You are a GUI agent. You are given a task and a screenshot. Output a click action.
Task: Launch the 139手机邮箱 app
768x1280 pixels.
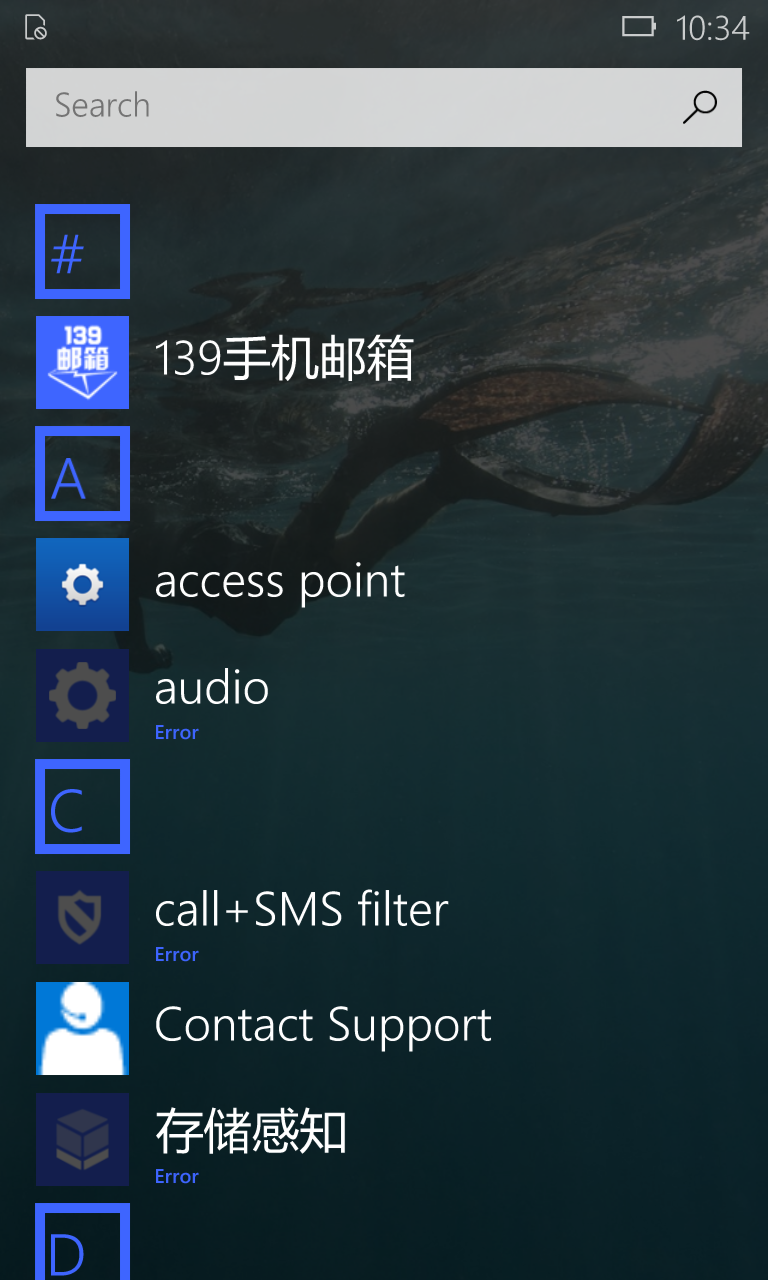pos(283,361)
